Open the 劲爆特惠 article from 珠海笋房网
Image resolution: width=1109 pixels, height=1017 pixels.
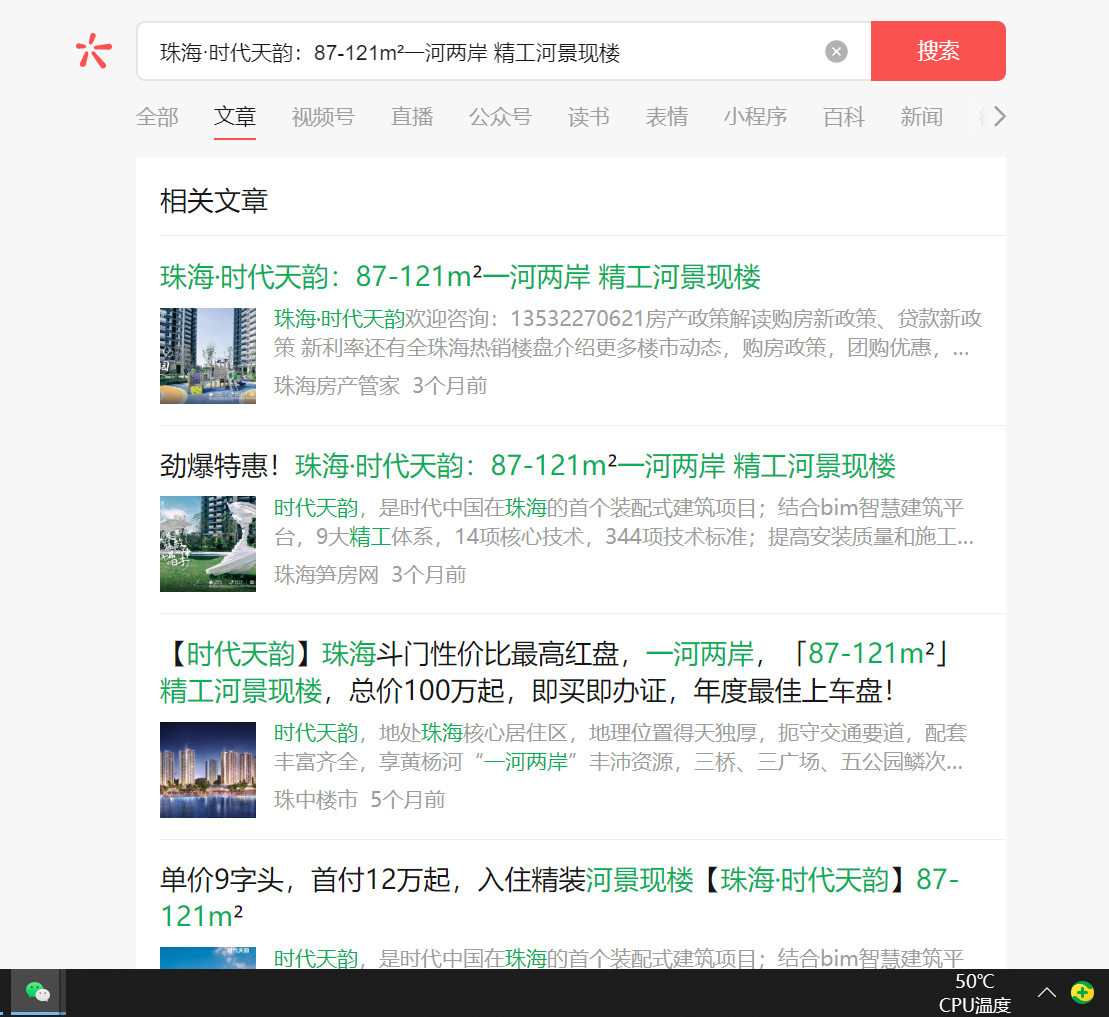click(528, 466)
